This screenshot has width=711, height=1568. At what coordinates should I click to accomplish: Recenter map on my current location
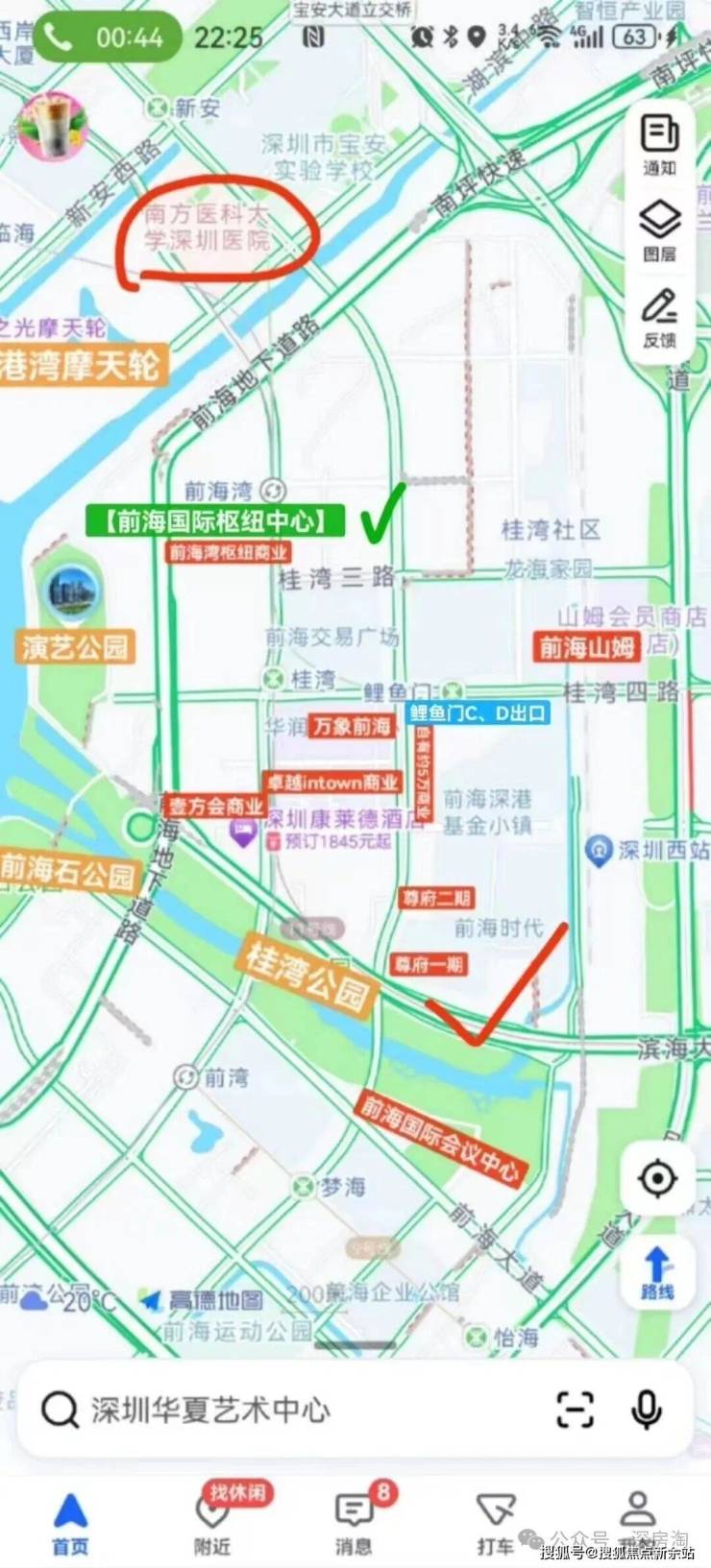pyautogui.click(x=657, y=1178)
